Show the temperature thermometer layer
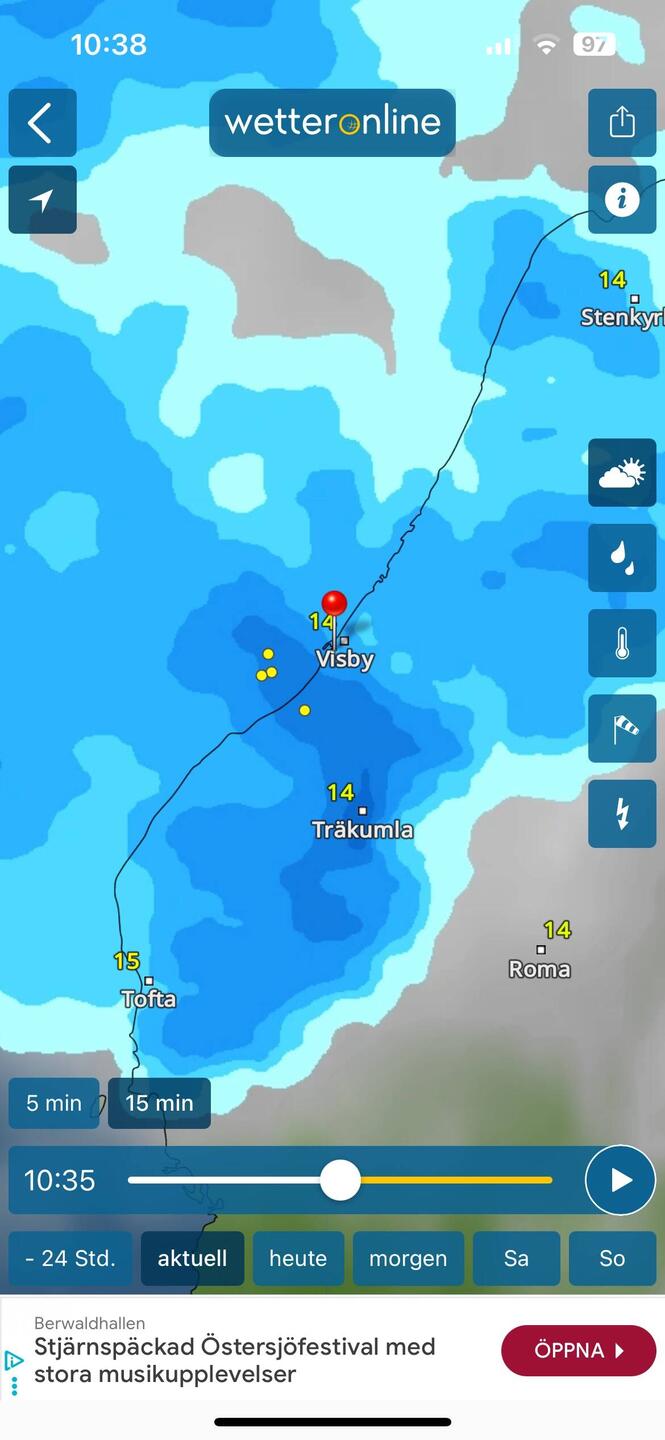Image resolution: width=665 pixels, height=1440 pixels. tap(621, 643)
